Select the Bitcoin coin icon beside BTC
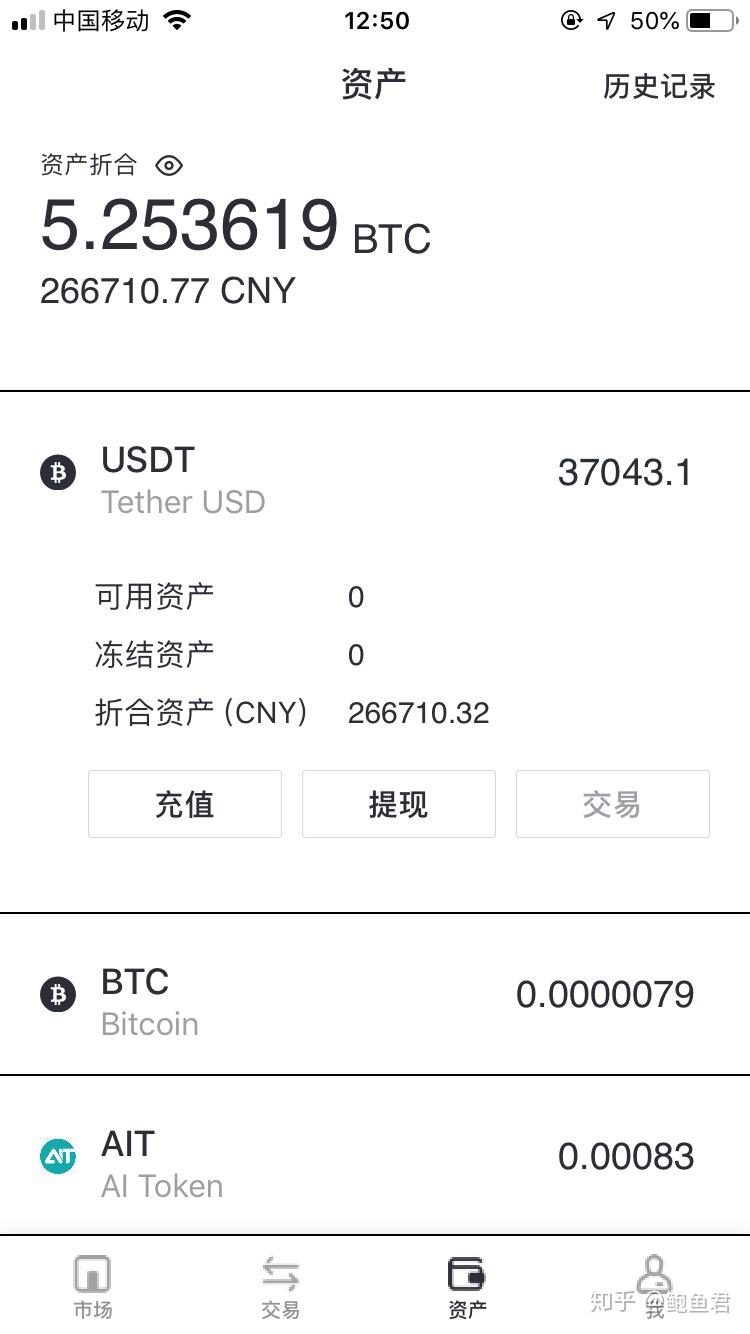This screenshot has height=1334, width=750. [x=57, y=994]
